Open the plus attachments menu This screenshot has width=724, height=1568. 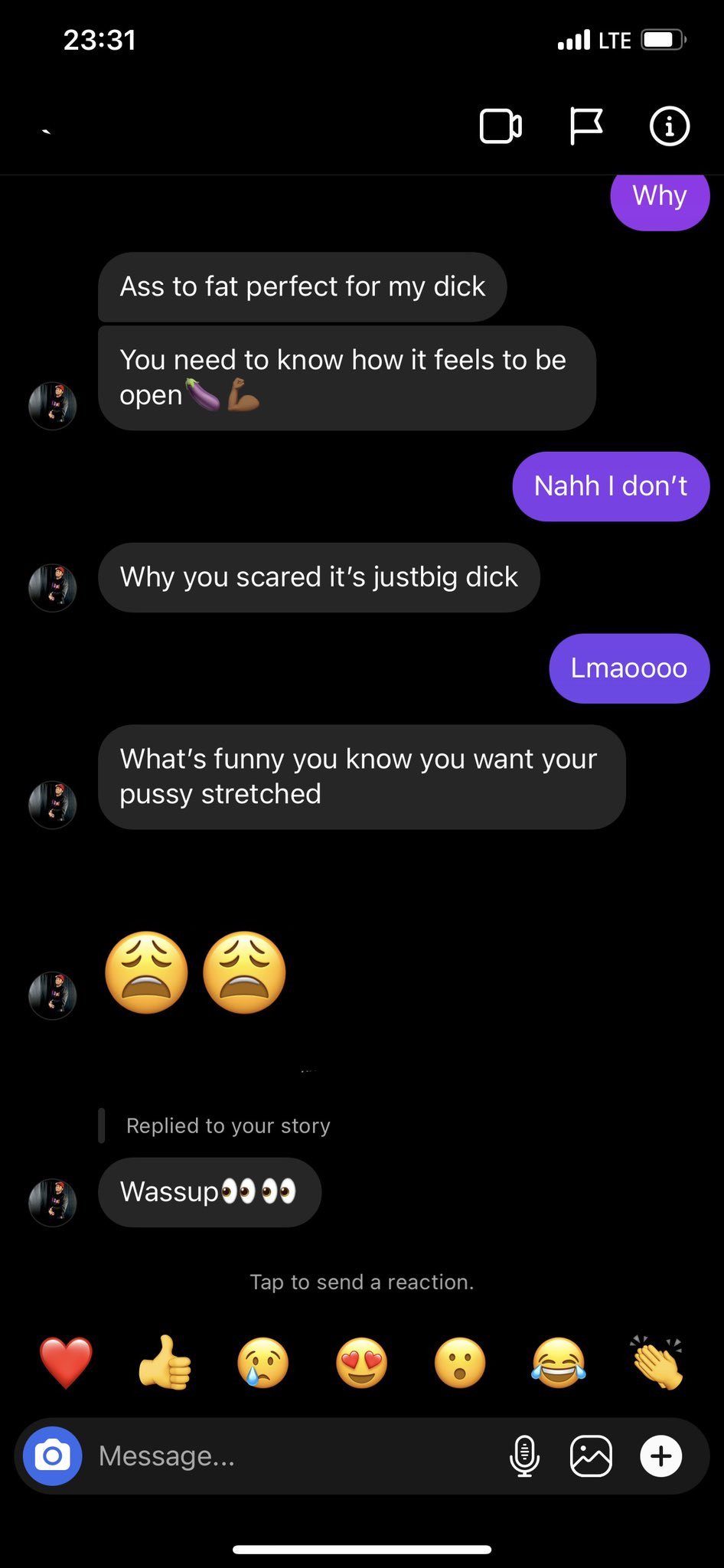tap(661, 1455)
